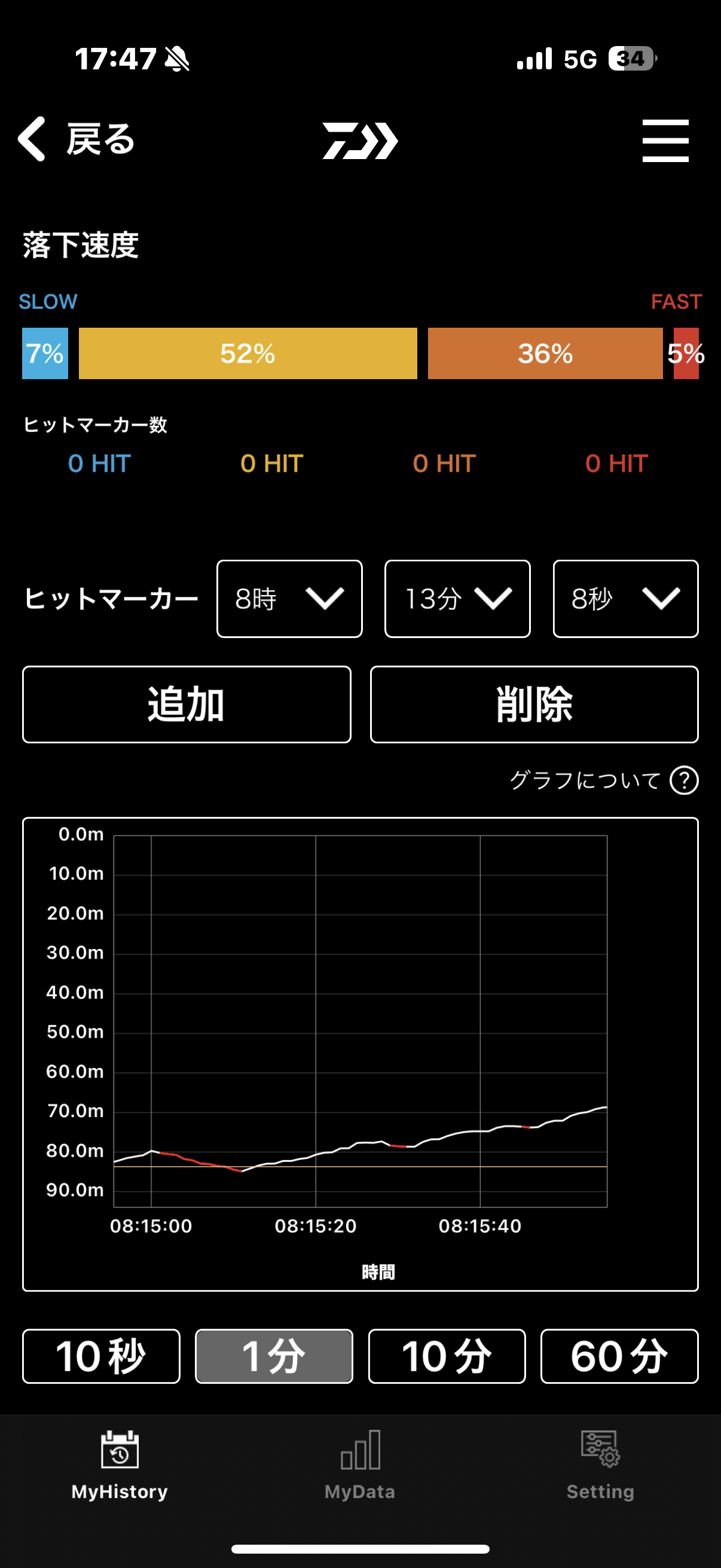Screen dimensions: 721x1568
Task: Switch to the MyHistory tab
Action: pos(120,1465)
